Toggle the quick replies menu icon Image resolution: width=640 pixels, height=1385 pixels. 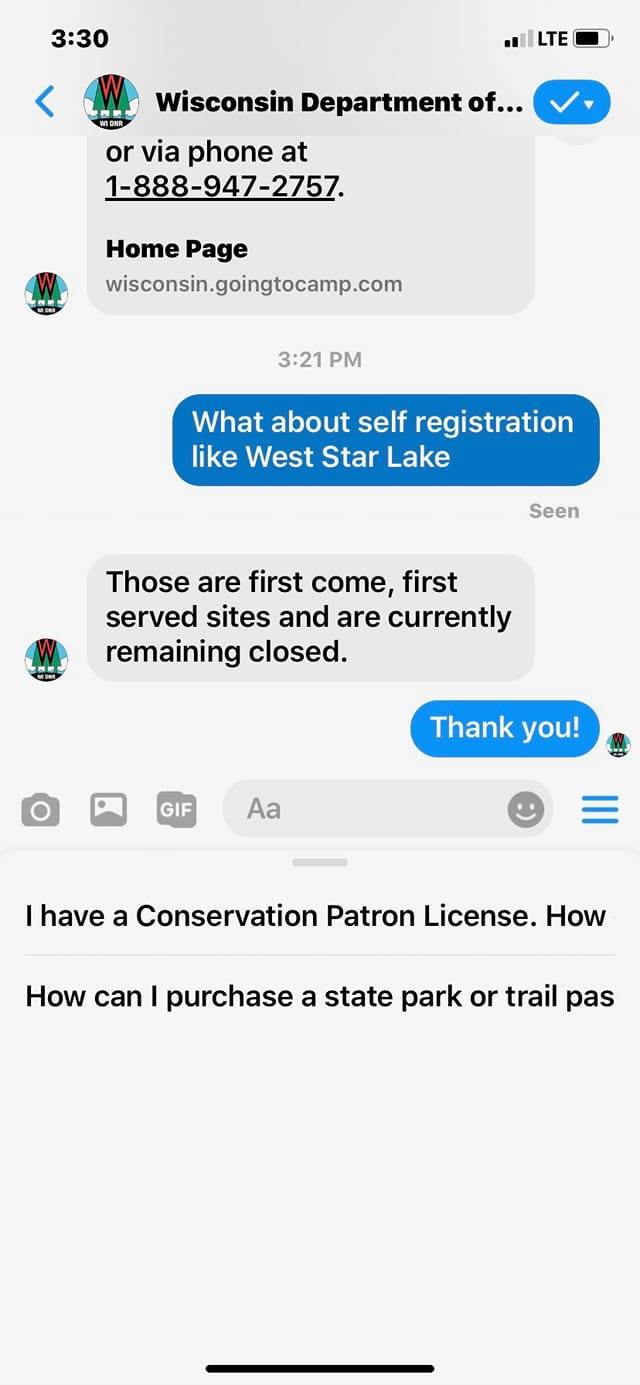tap(600, 809)
